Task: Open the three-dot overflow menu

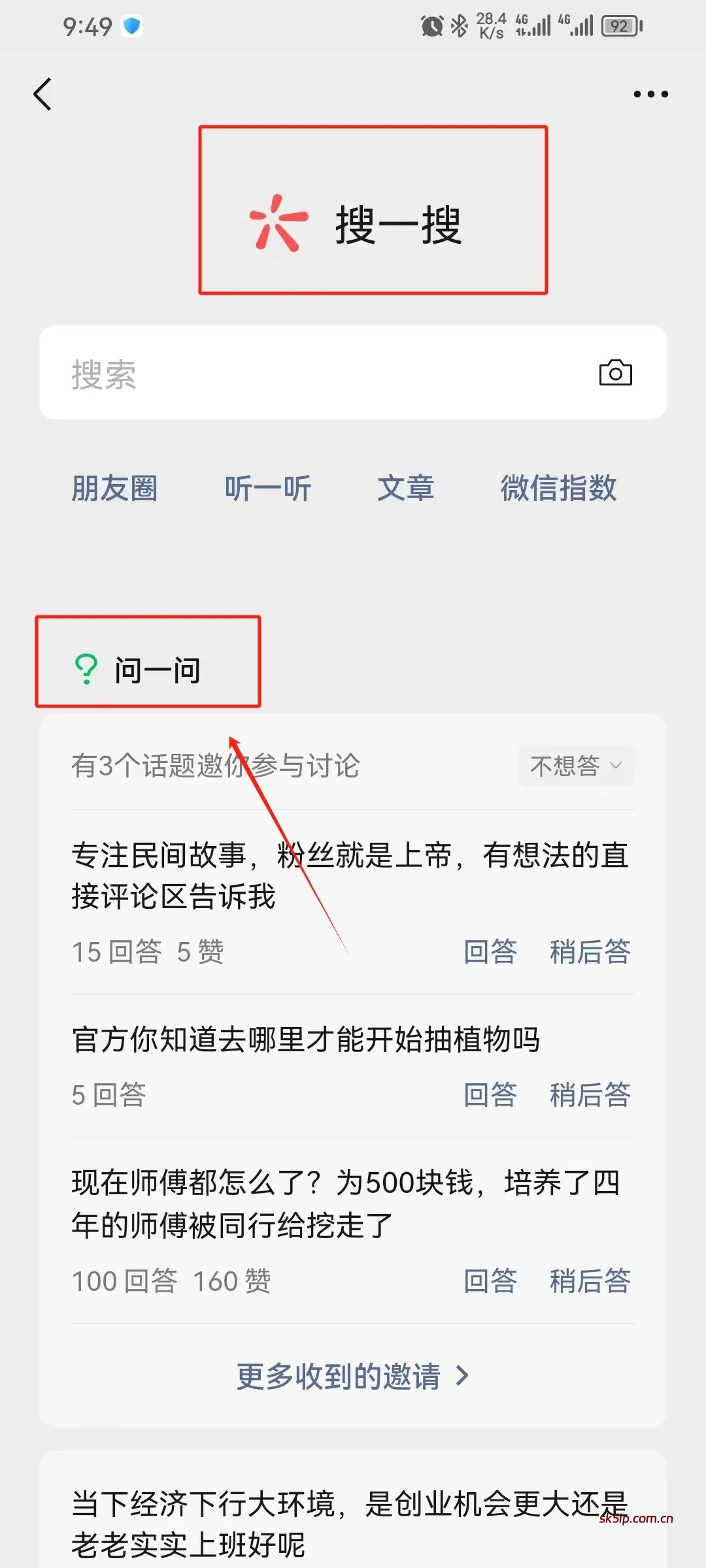Action: click(x=650, y=94)
